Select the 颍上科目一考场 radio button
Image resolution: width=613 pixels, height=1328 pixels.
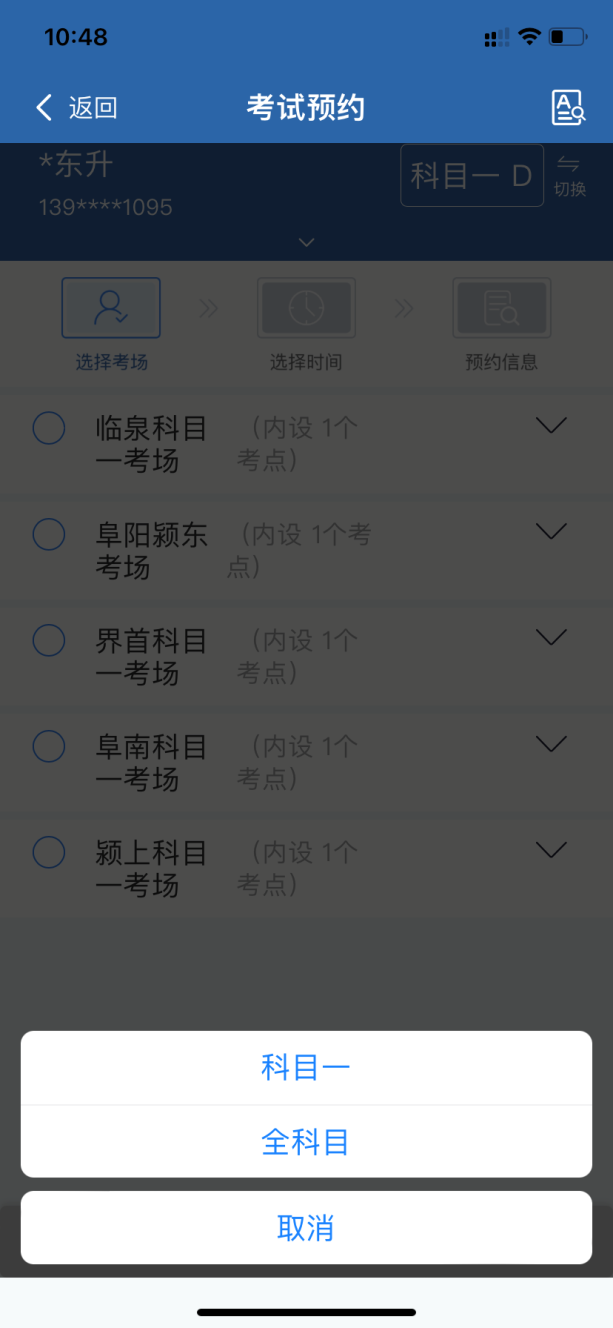coord(49,852)
